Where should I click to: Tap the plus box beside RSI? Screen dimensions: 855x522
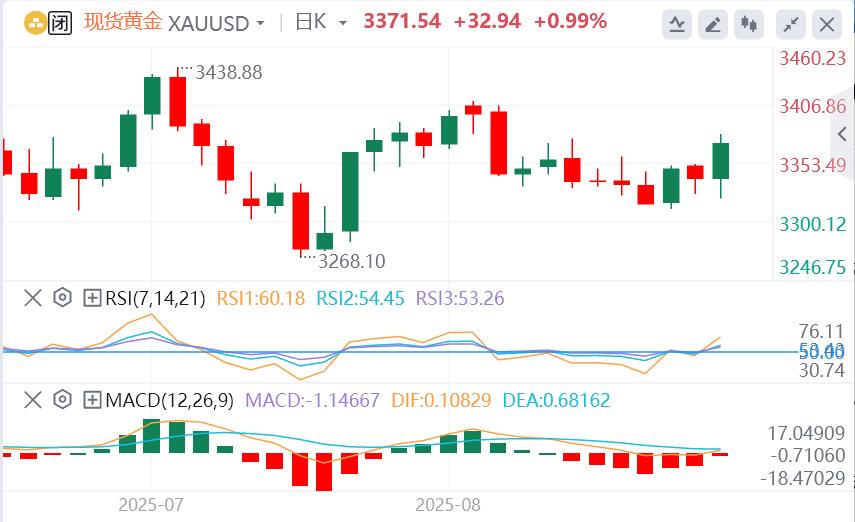click(92, 298)
